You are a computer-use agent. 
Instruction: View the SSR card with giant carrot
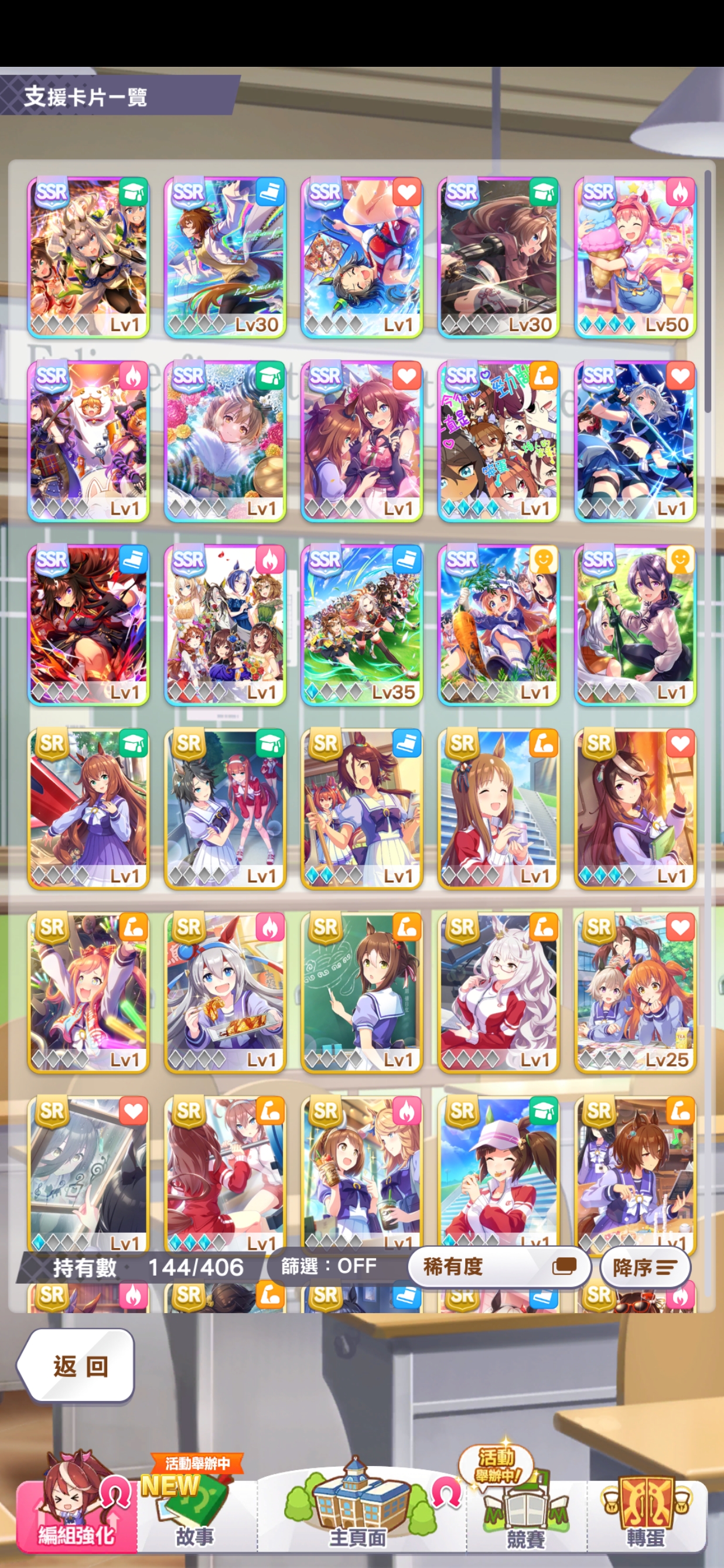pos(498,625)
